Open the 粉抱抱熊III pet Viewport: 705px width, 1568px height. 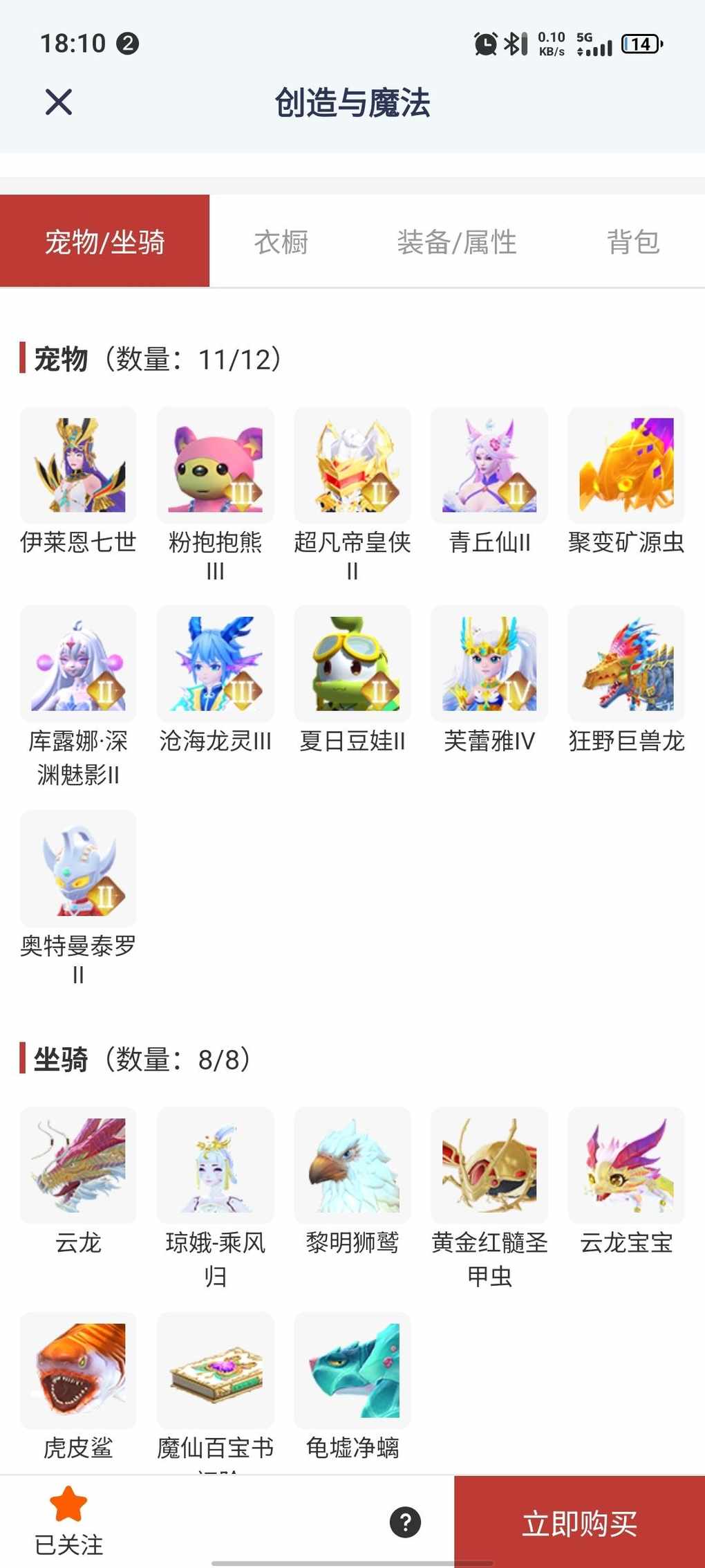click(215, 465)
